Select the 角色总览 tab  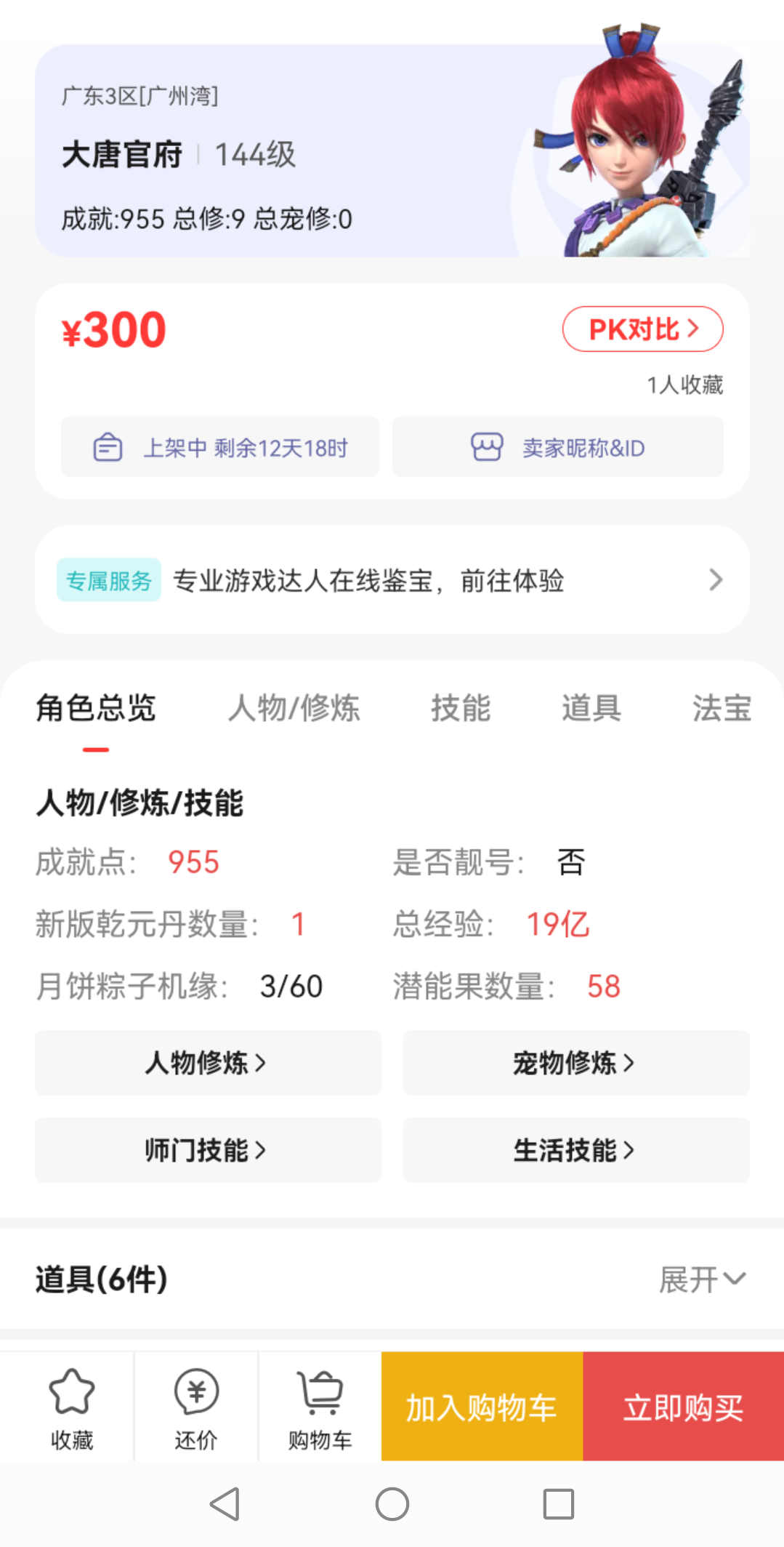(x=96, y=708)
